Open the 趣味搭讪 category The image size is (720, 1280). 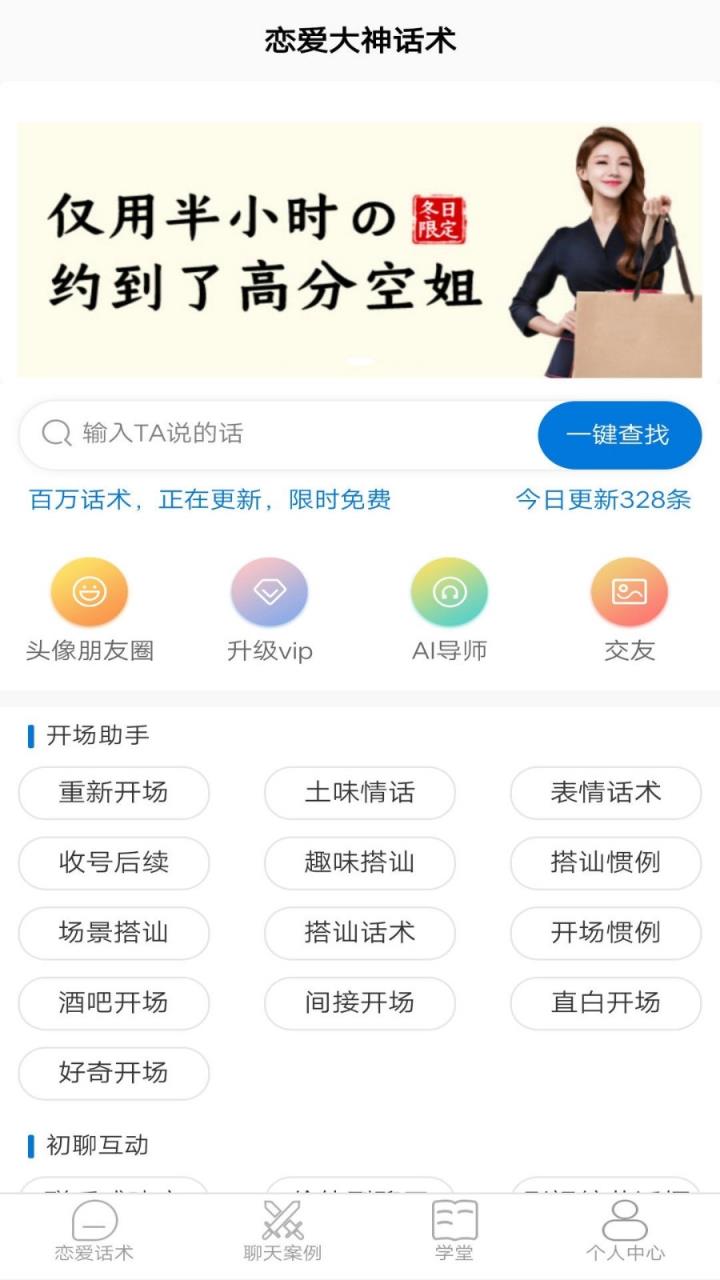pyautogui.click(x=359, y=863)
